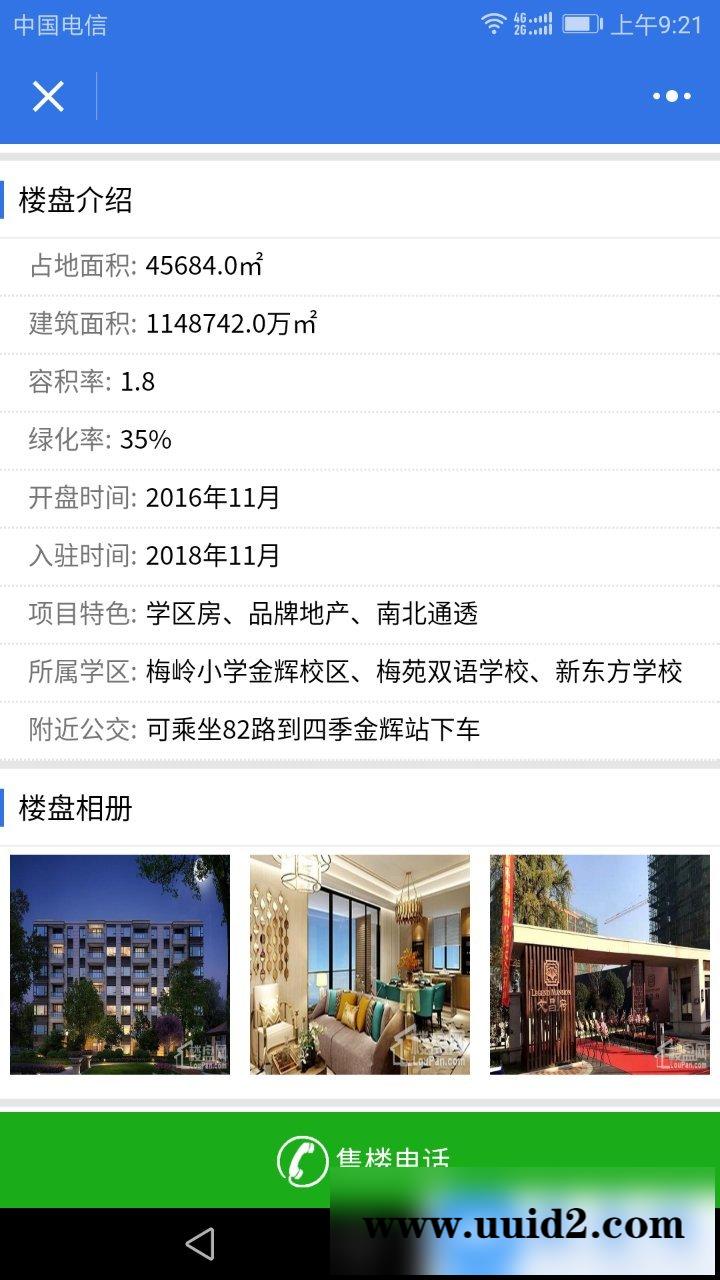Open the nighttime building exterior photo
720x1280 pixels.
click(121, 963)
